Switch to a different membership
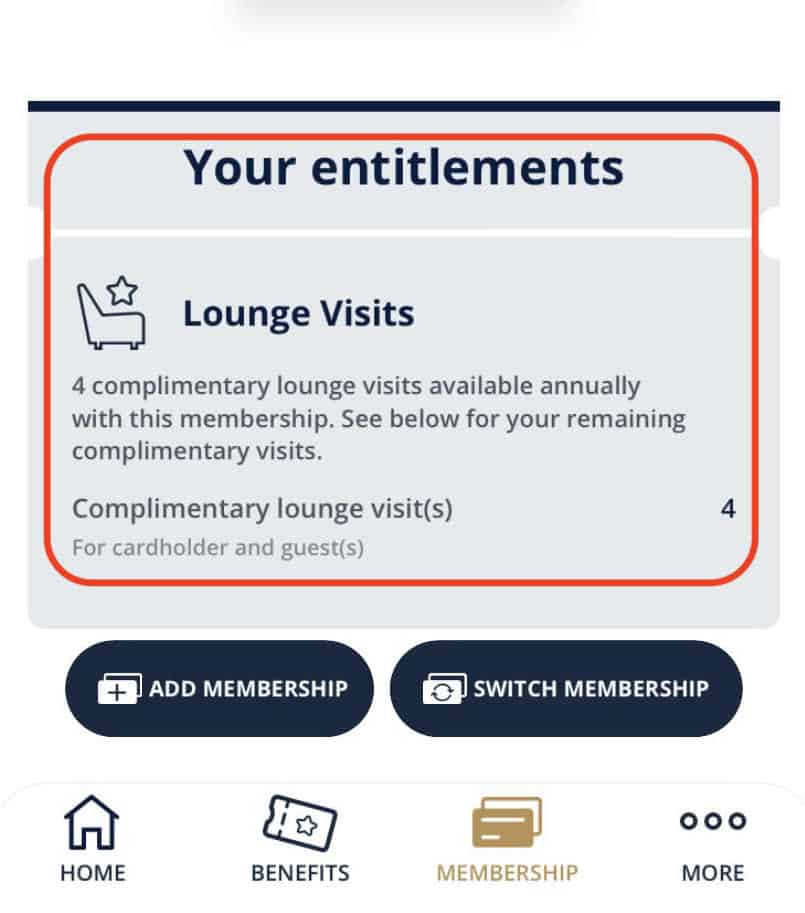 566,689
